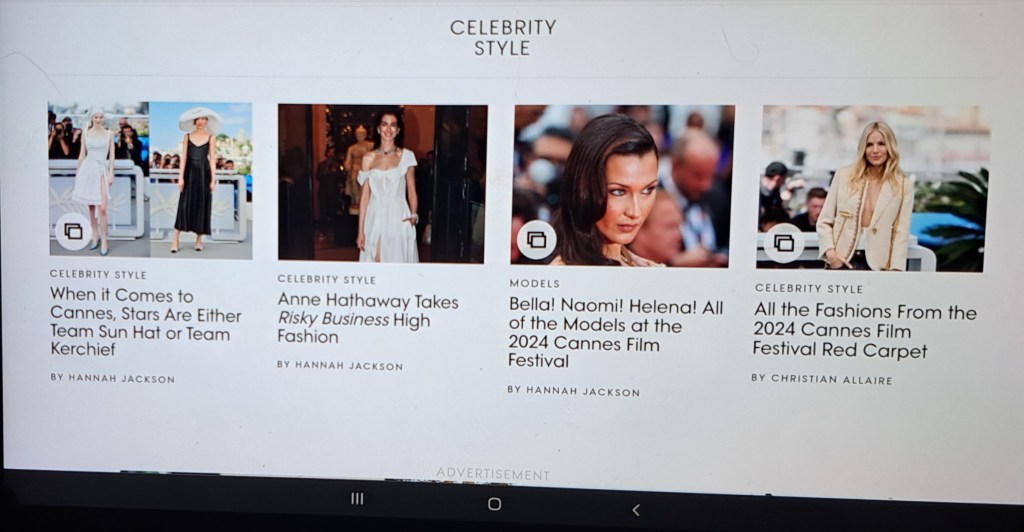Image resolution: width=1024 pixels, height=532 pixels.
Task: Go to the home screen
Action: pyautogui.click(x=494, y=504)
